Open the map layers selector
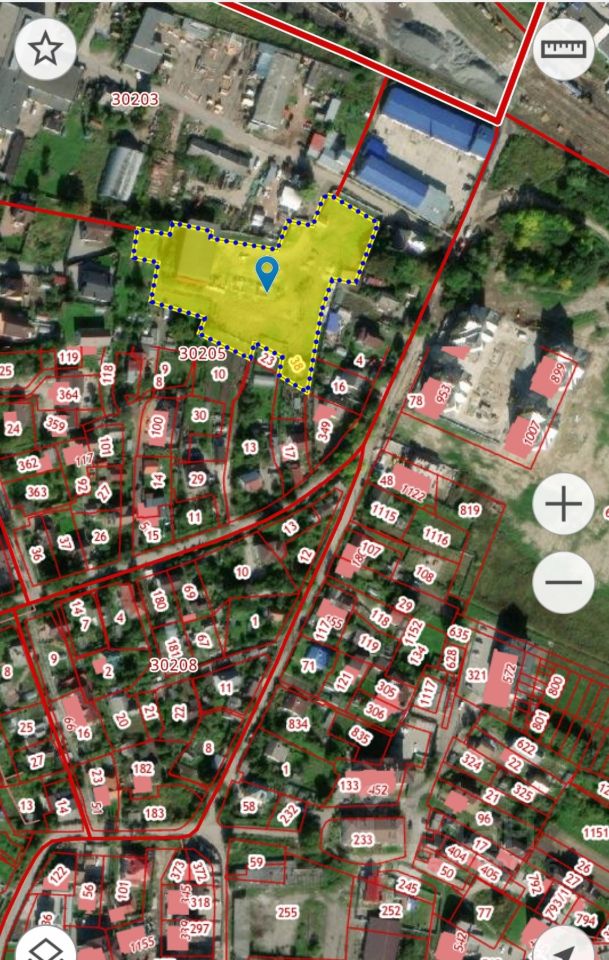609x960 pixels. click(x=45, y=945)
